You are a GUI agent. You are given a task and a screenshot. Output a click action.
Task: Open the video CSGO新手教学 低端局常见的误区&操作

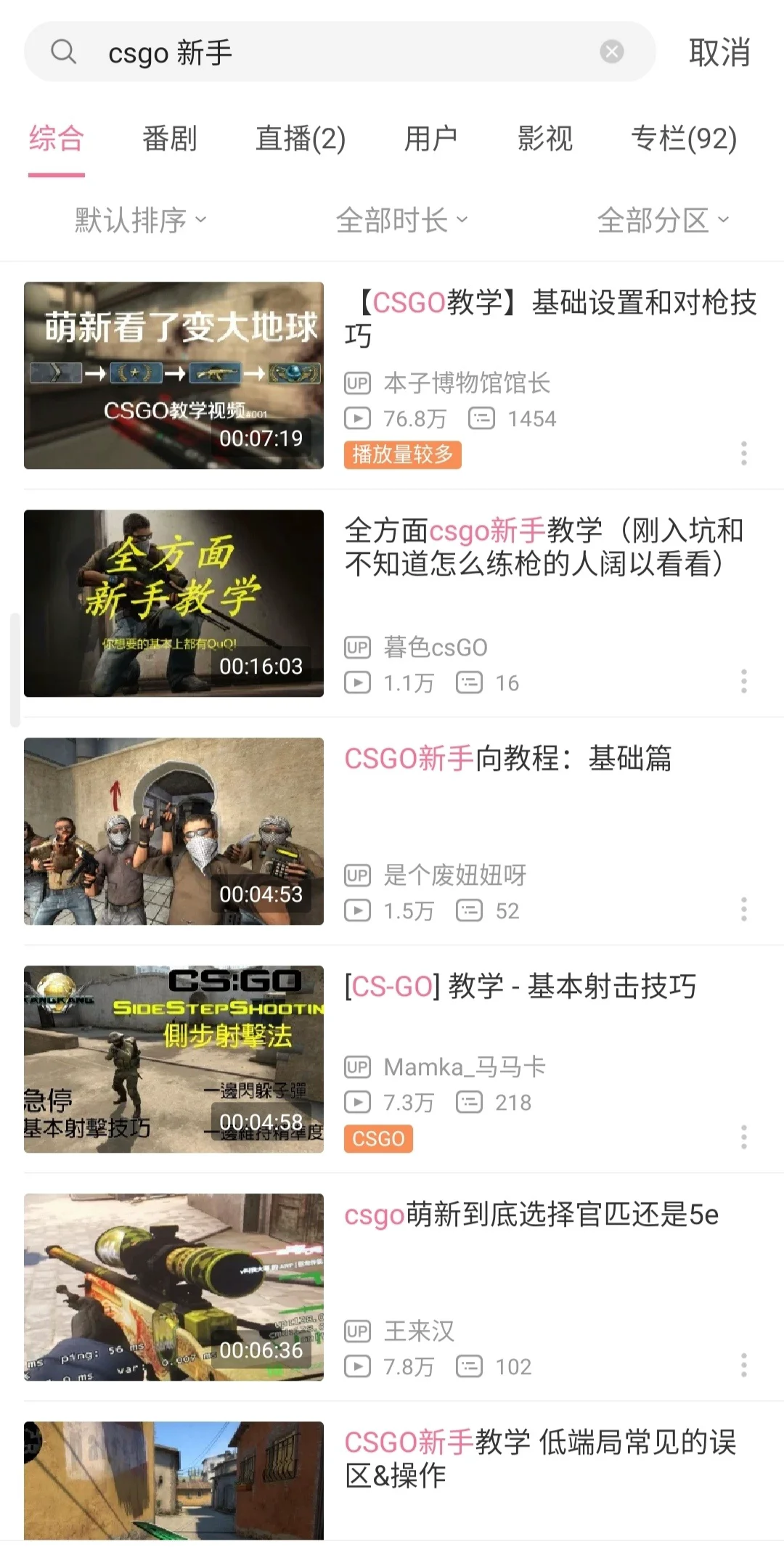pyautogui.click(x=540, y=1458)
